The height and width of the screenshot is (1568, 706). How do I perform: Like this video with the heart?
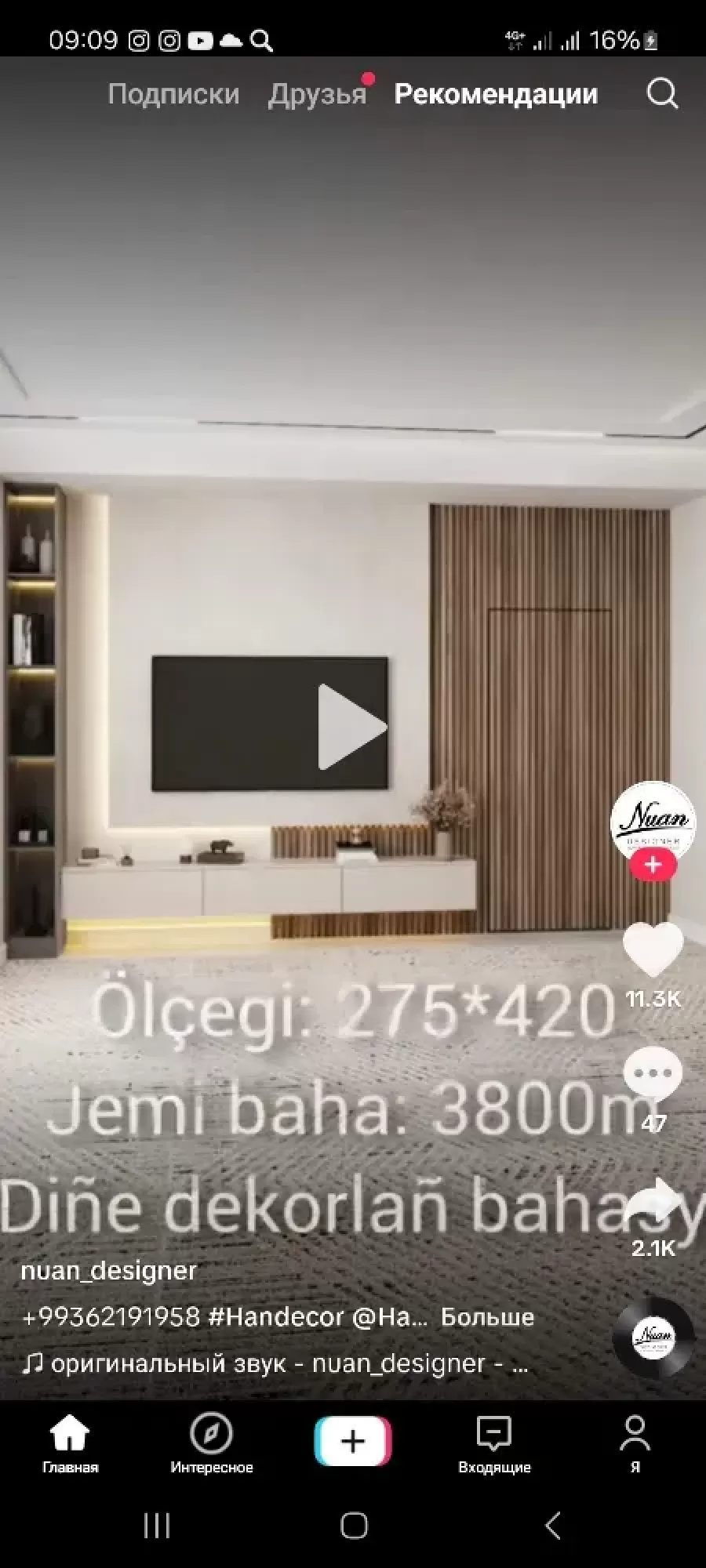pos(653,950)
